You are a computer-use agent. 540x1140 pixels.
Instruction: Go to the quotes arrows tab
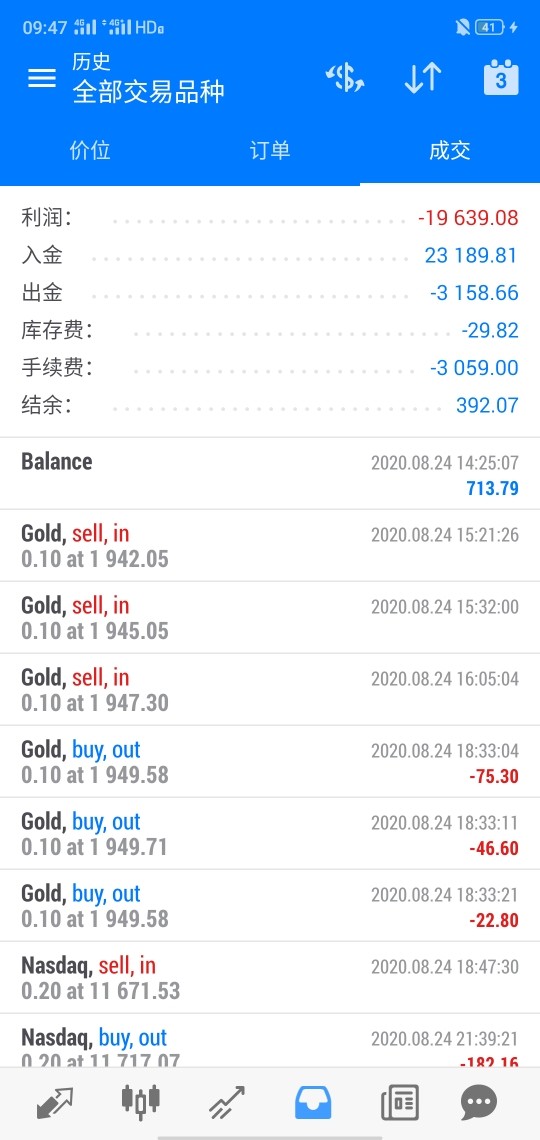click(x=55, y=1103)
